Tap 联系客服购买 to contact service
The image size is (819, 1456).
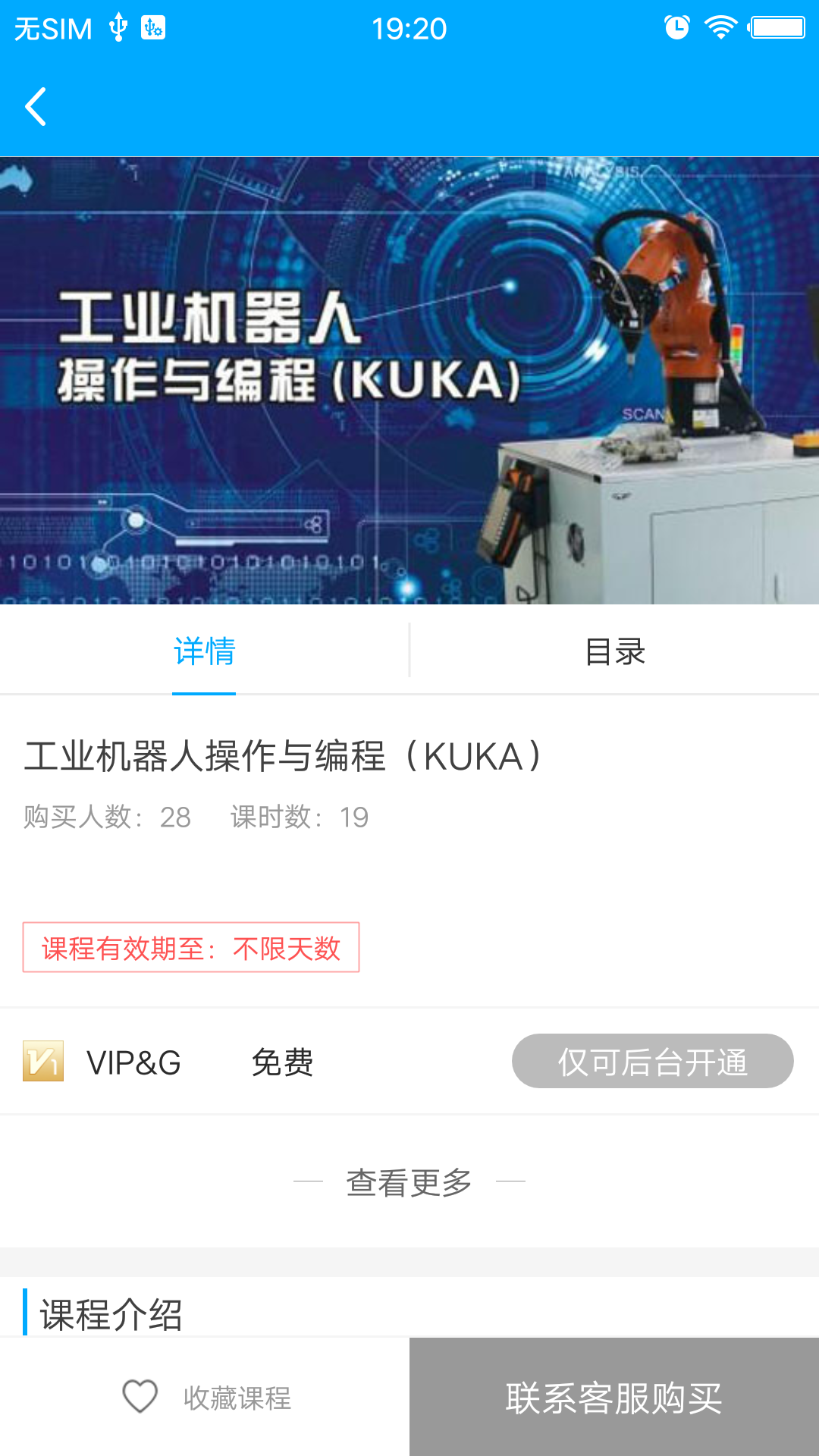click(614, 1397)
